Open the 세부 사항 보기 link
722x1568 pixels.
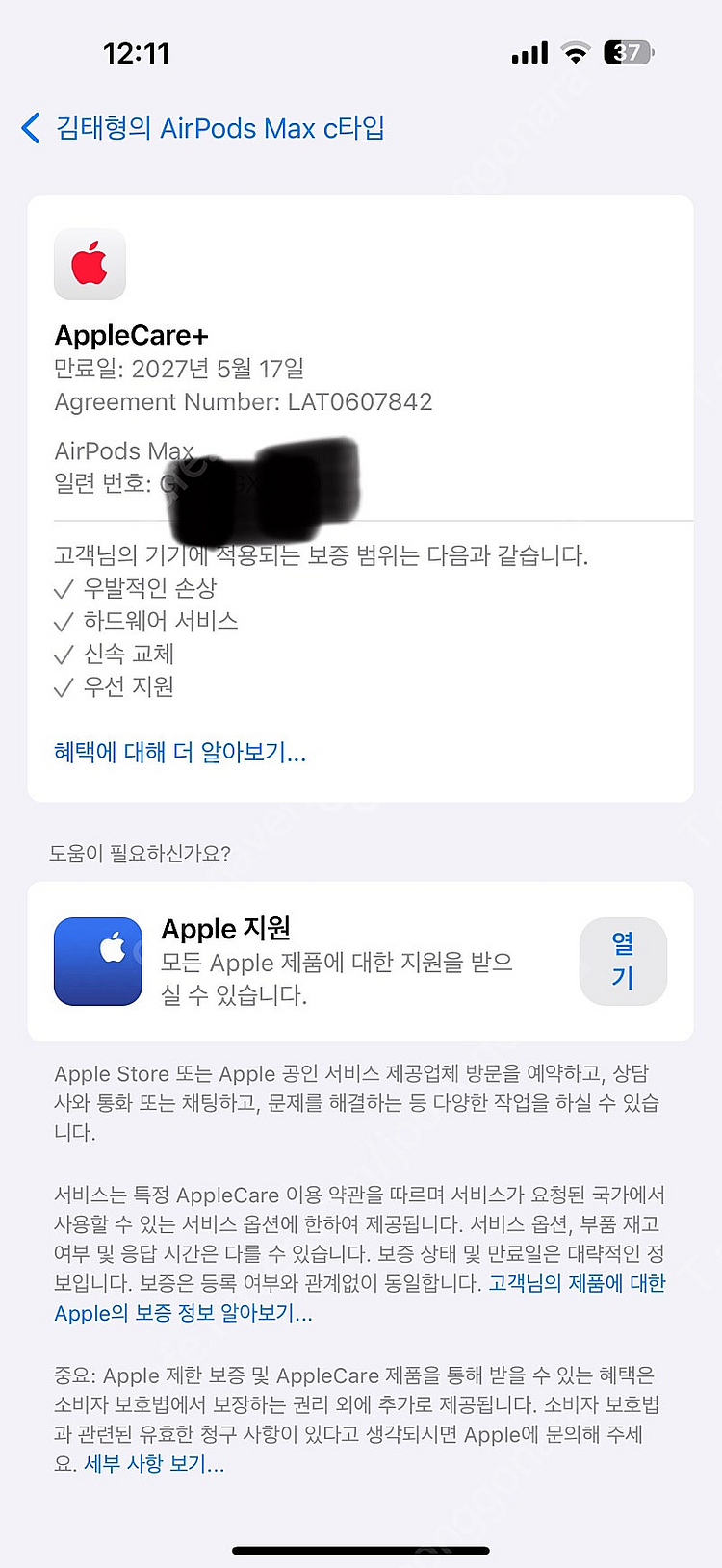tap(154, 1464)
